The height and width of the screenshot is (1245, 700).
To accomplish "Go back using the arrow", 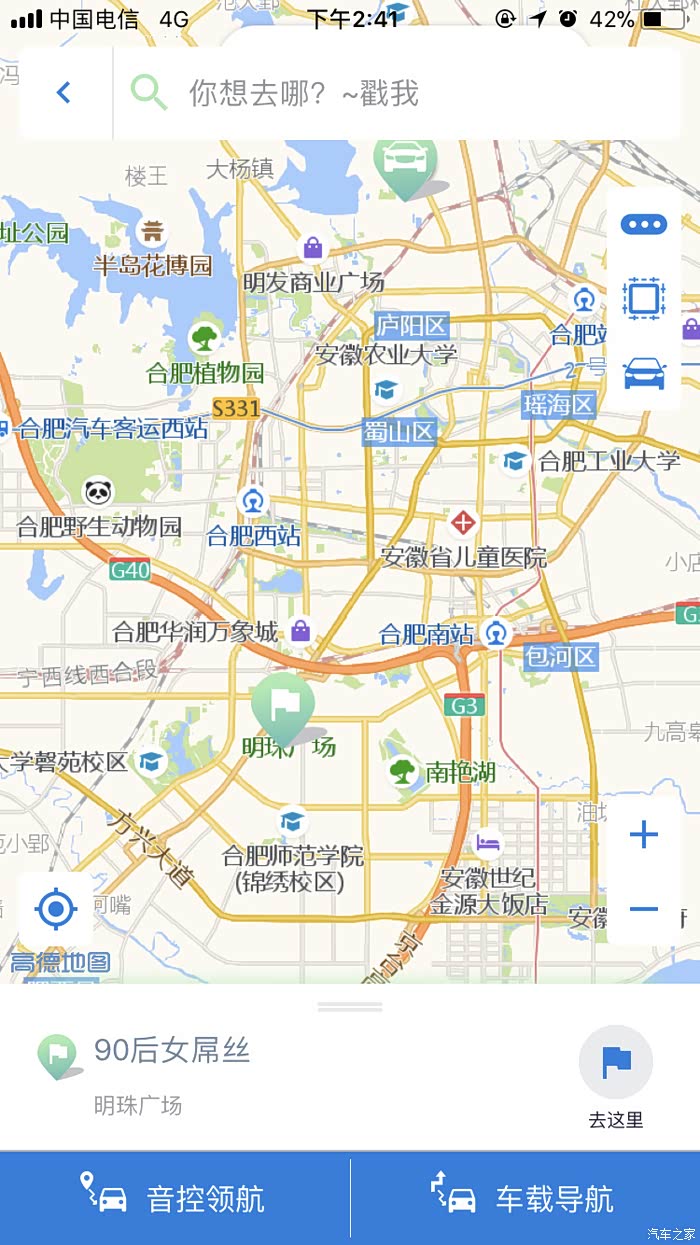I will click(x=64, y=93).
